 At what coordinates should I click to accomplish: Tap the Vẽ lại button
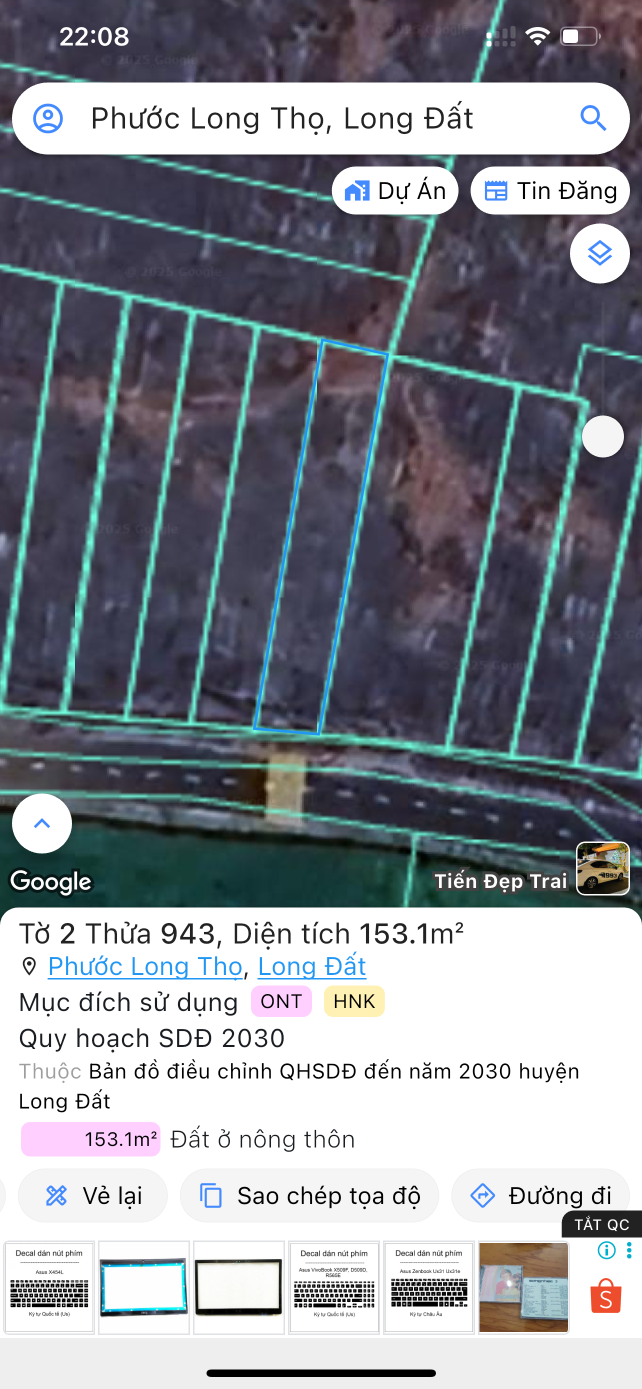coord(93,1195)
